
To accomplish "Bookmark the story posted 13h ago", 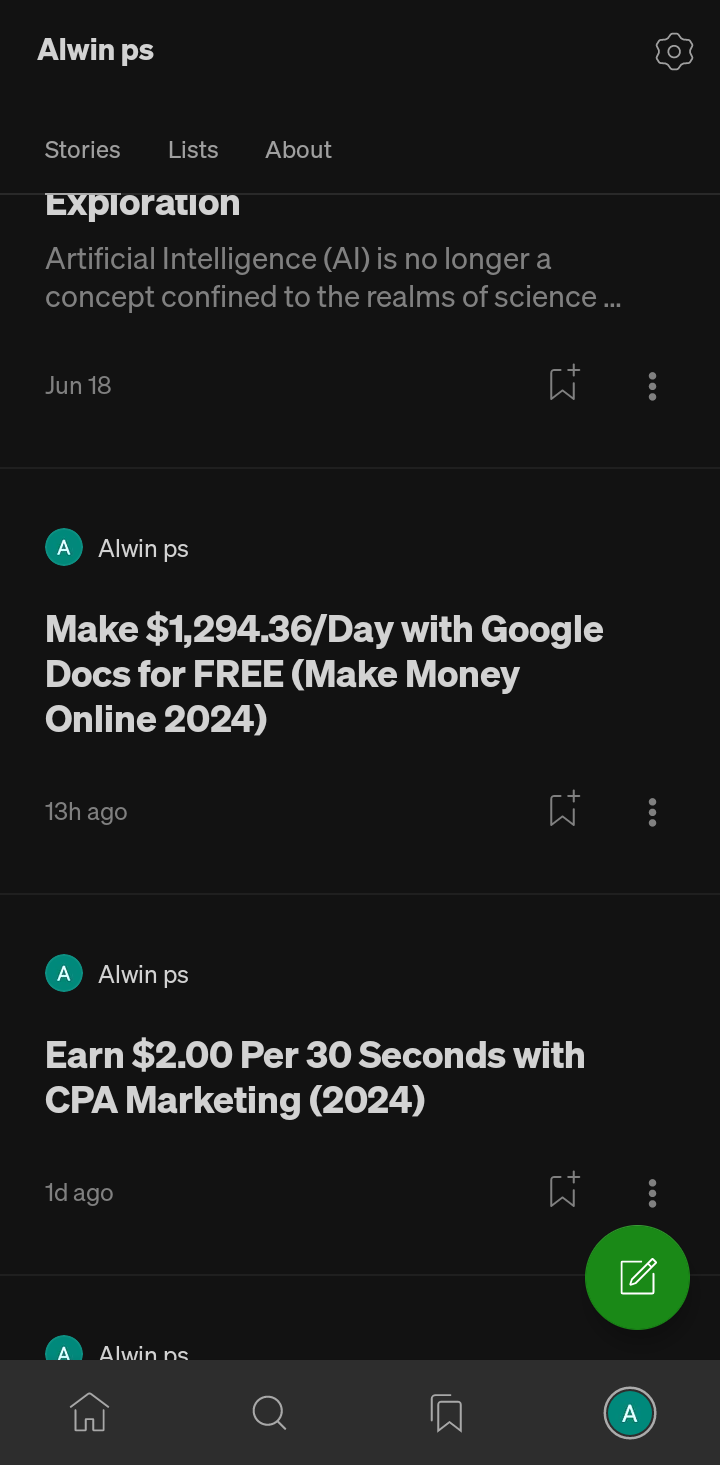I will coord(564,809).
